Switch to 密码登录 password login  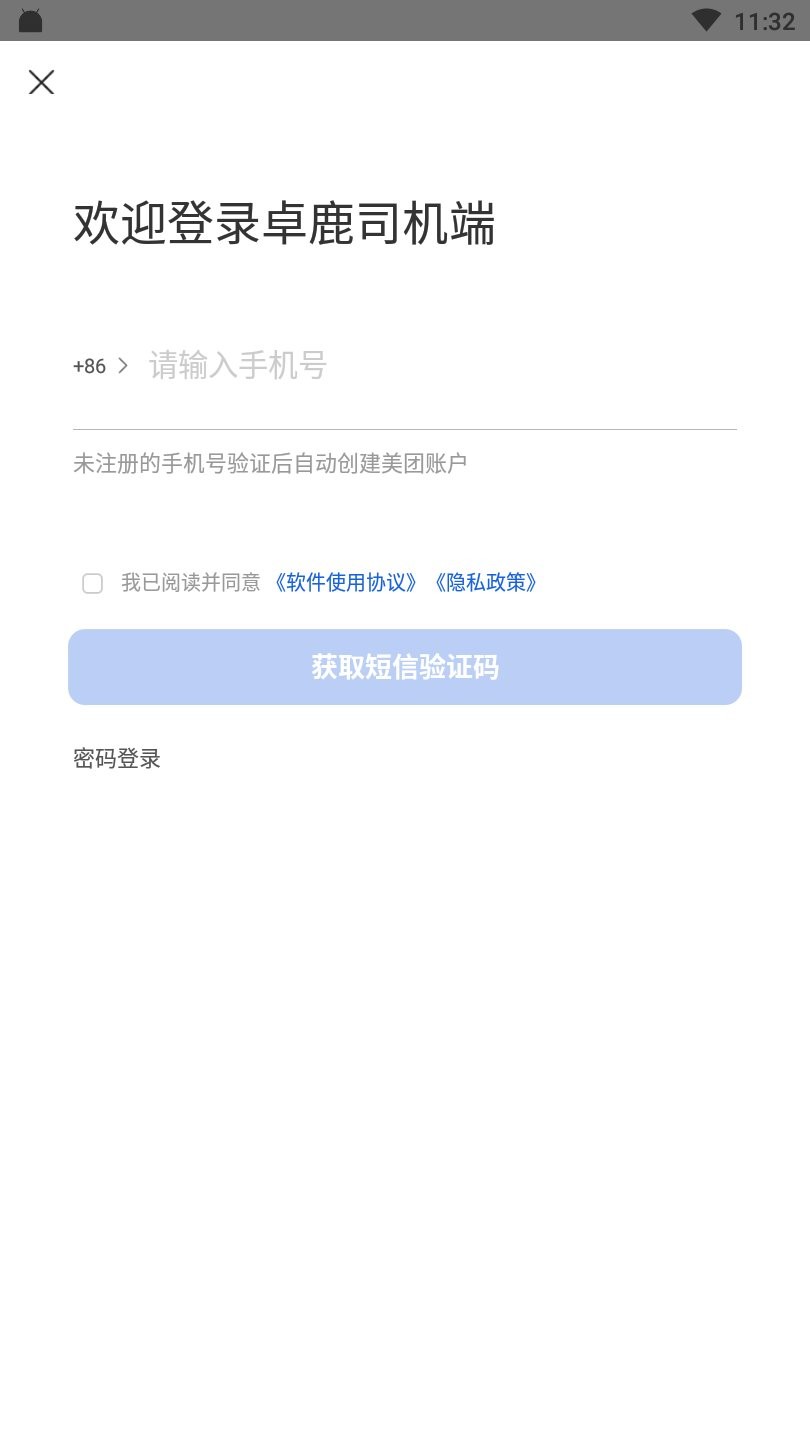point(116,758)
